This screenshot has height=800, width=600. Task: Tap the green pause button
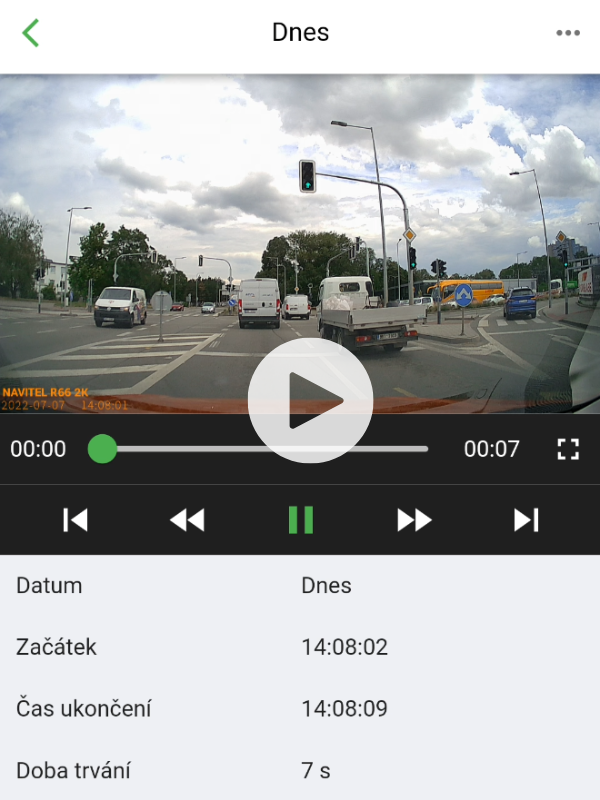(300, 520)
